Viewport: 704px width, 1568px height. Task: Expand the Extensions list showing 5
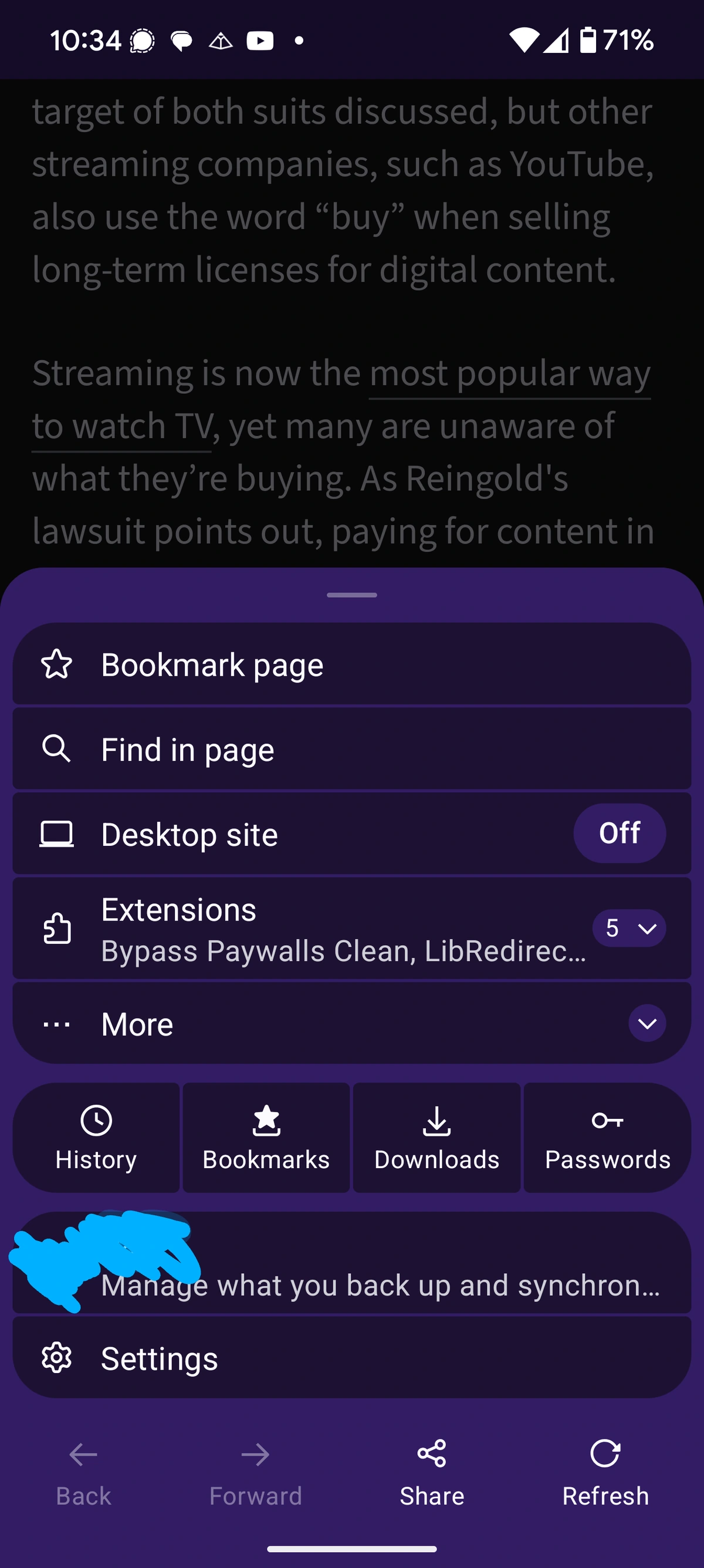click(x=629, y=928)
